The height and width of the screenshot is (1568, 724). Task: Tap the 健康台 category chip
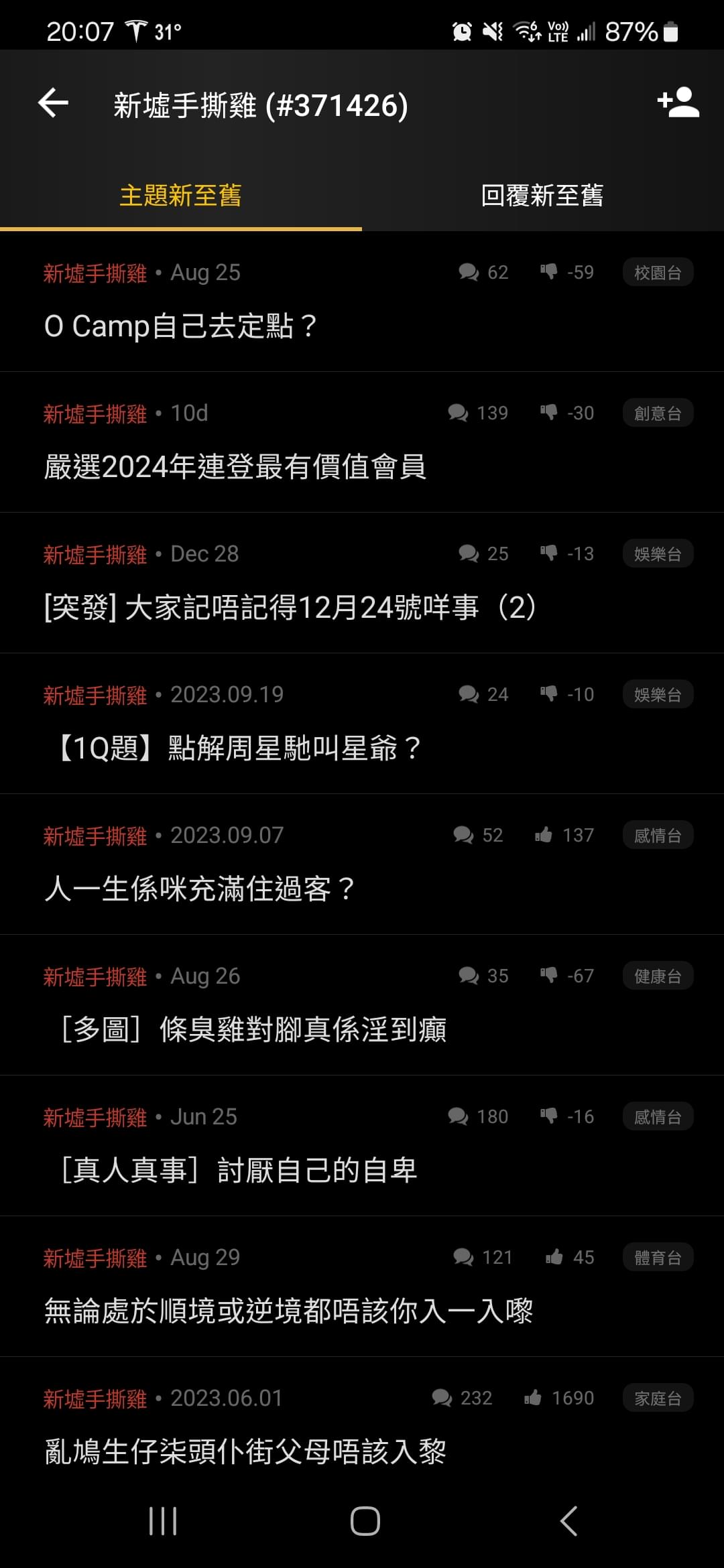[658, 976]
